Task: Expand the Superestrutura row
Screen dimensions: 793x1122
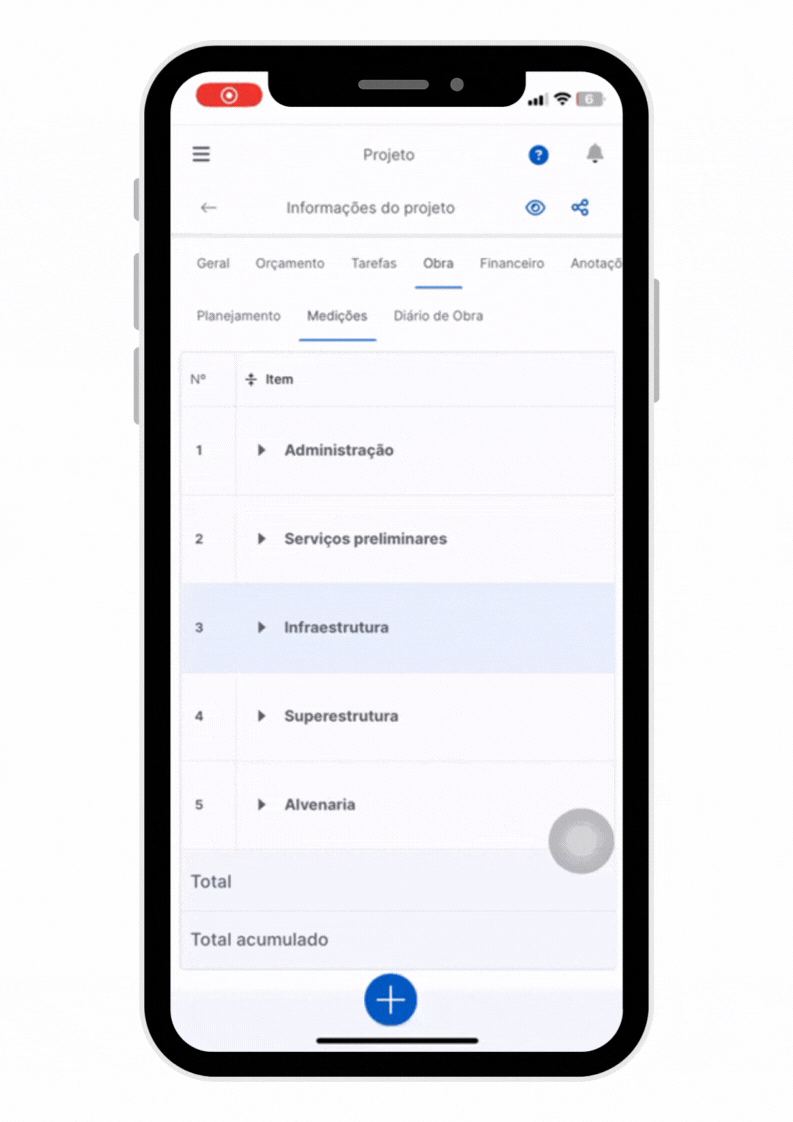Action: 261,716
